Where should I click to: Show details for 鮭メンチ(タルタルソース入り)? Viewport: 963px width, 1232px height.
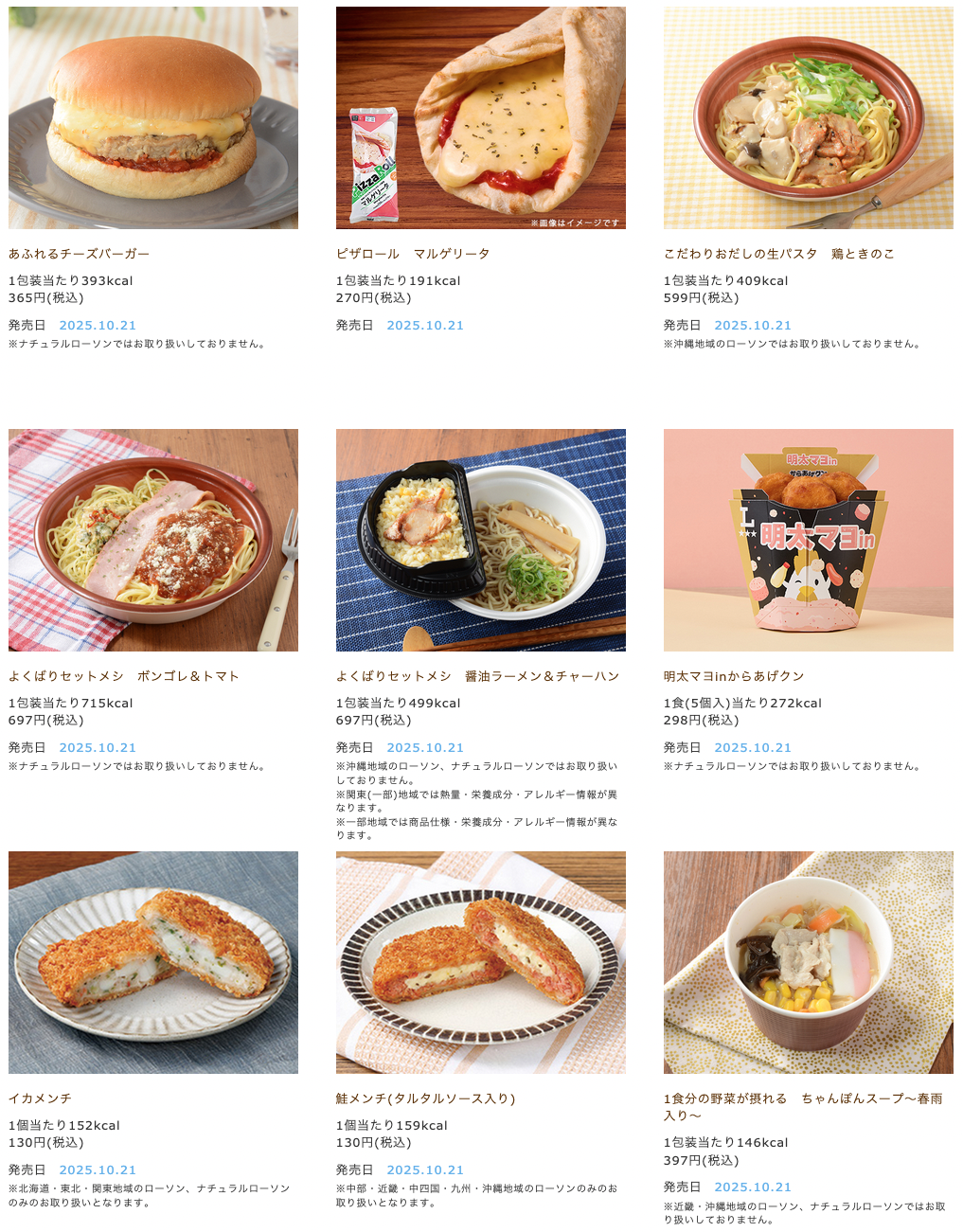point(480,962)
